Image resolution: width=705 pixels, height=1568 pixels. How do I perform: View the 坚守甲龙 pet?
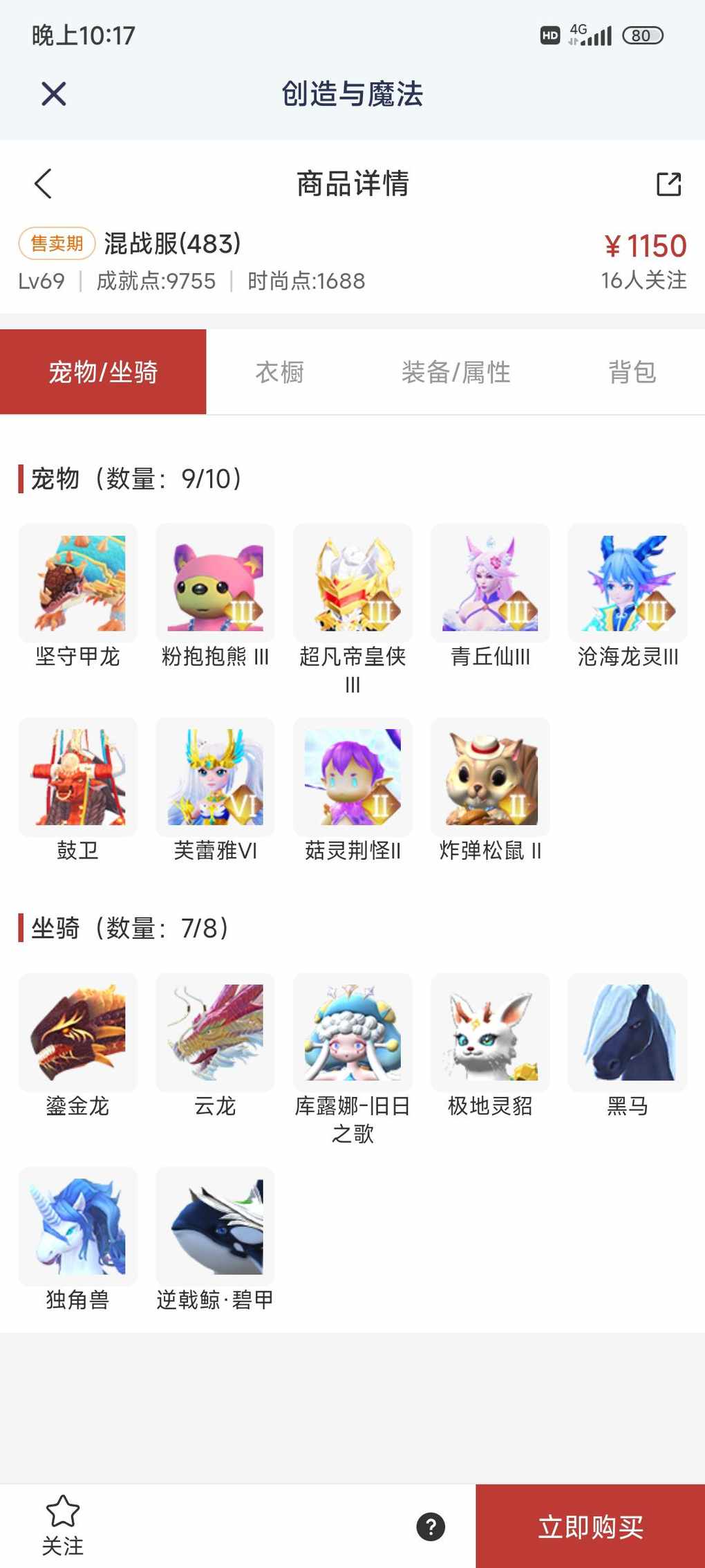tap(78, 584)
